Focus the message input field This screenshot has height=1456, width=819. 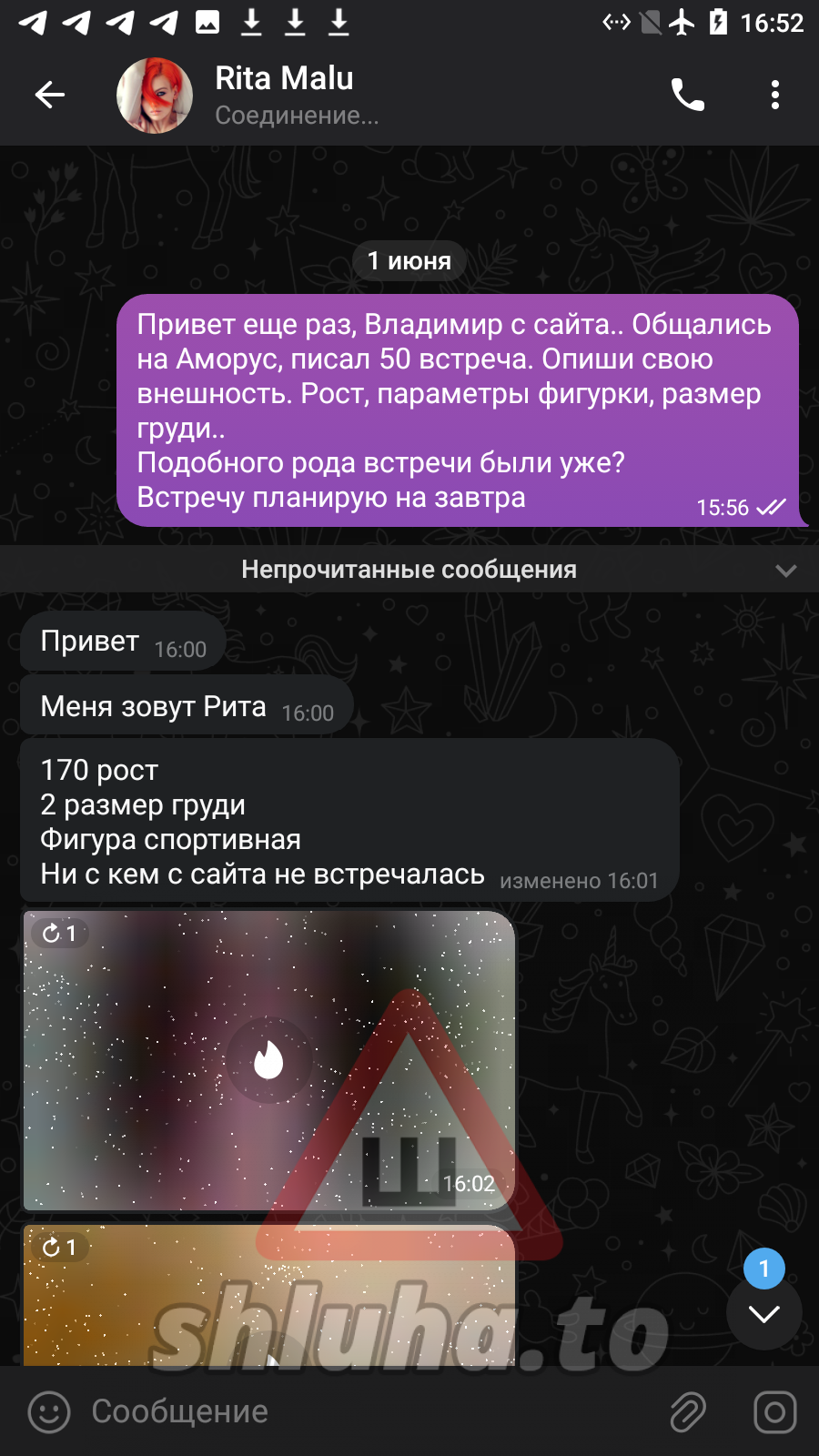coord(364,1412)
